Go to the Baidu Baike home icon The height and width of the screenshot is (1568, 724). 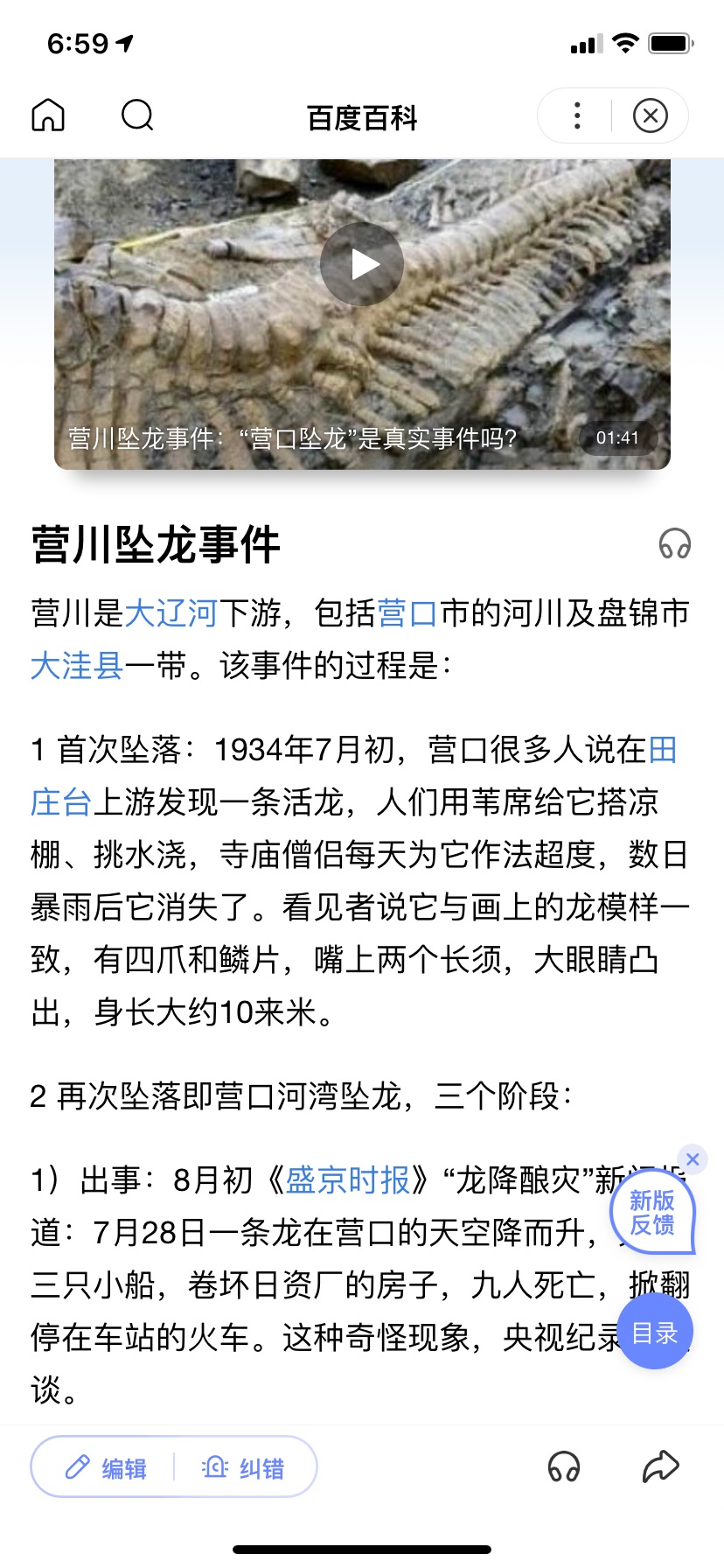(48, 115)
